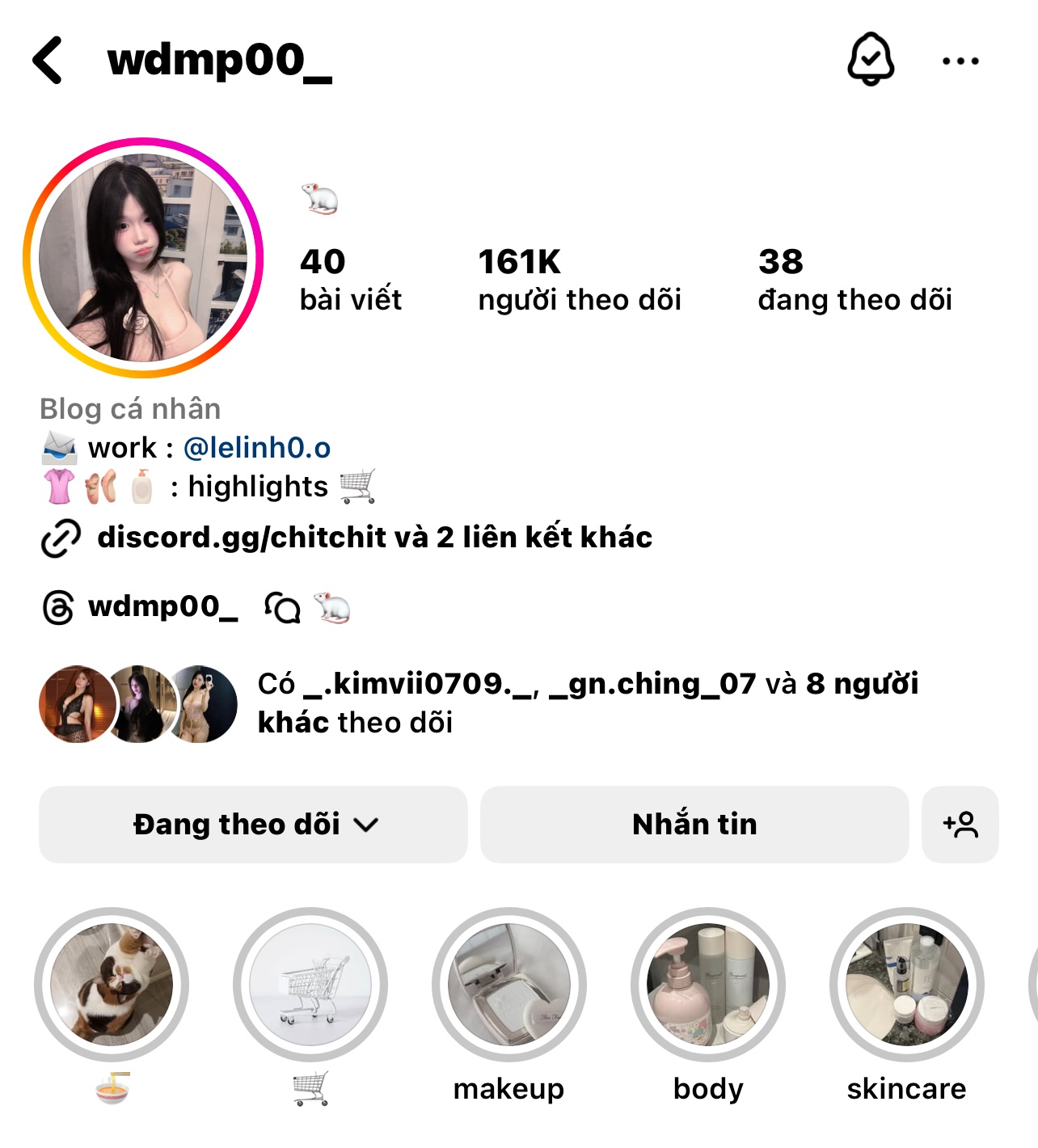
Task: Open the cat photo highlight
Action: click(112, 985)
